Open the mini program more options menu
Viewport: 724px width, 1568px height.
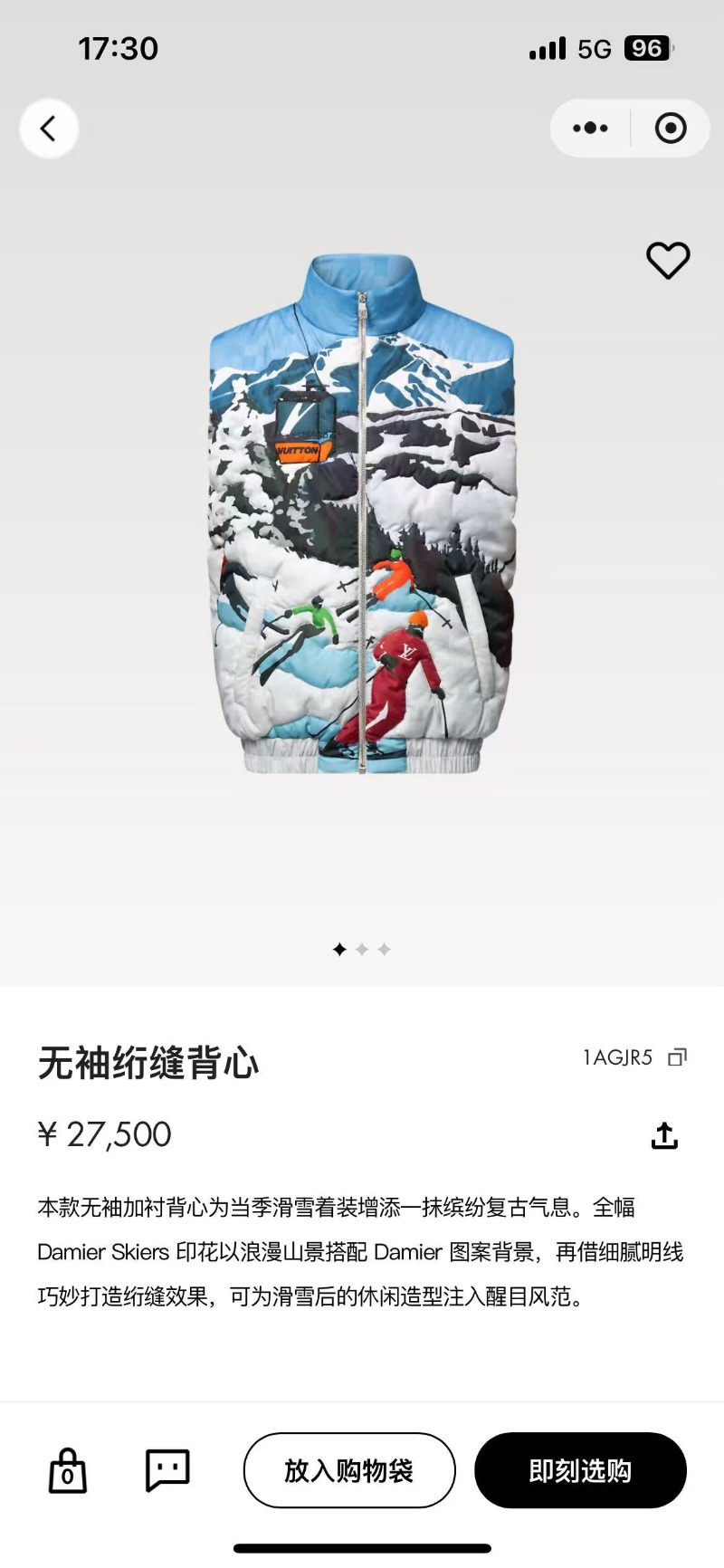(591, 129)
